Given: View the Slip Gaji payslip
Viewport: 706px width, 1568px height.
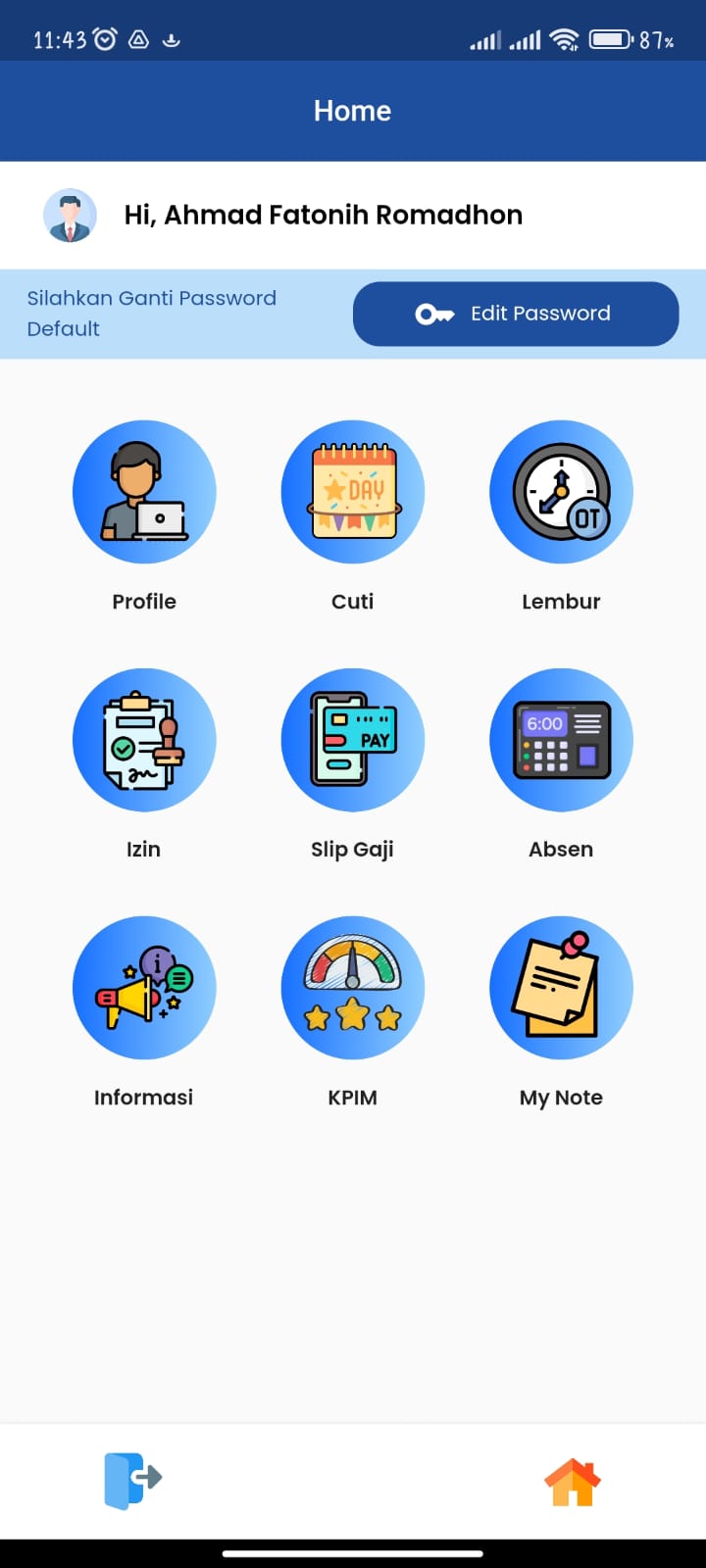Looking at the screenshot, I should pyautogui.click(x=353, y=740).
